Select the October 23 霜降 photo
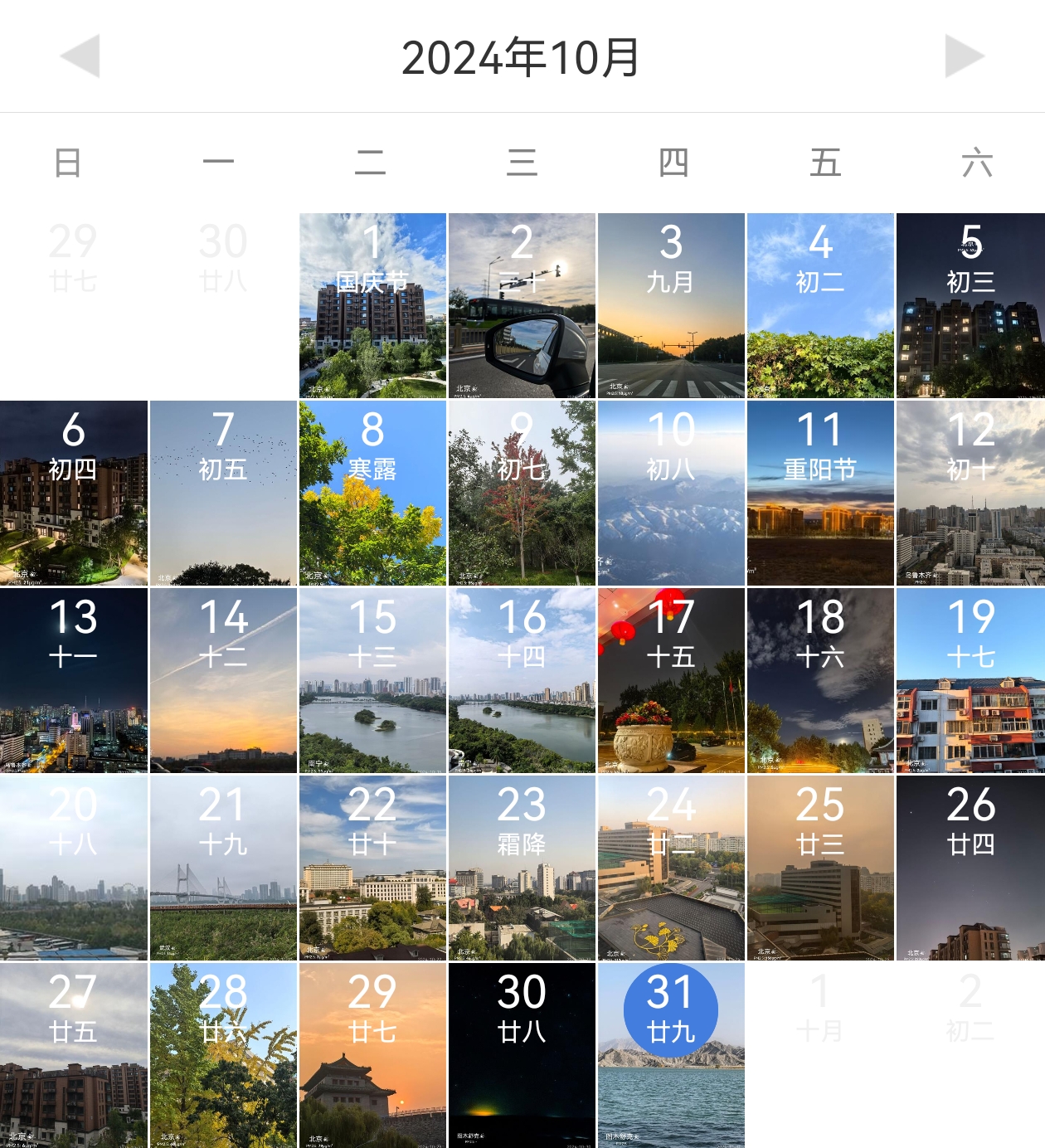 (522, 868)
